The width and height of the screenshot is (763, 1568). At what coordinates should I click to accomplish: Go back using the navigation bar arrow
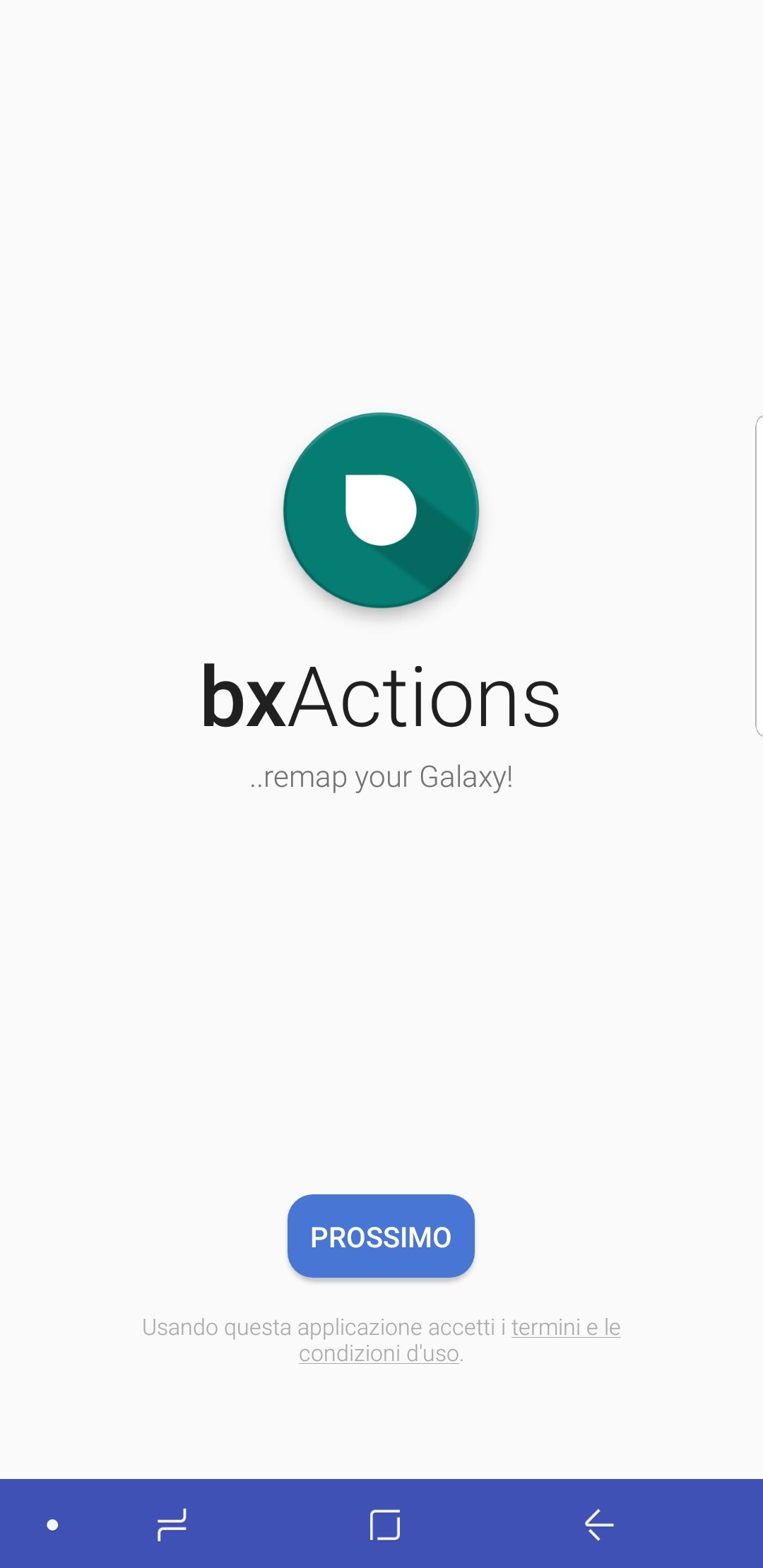(x=598, y=1524)
